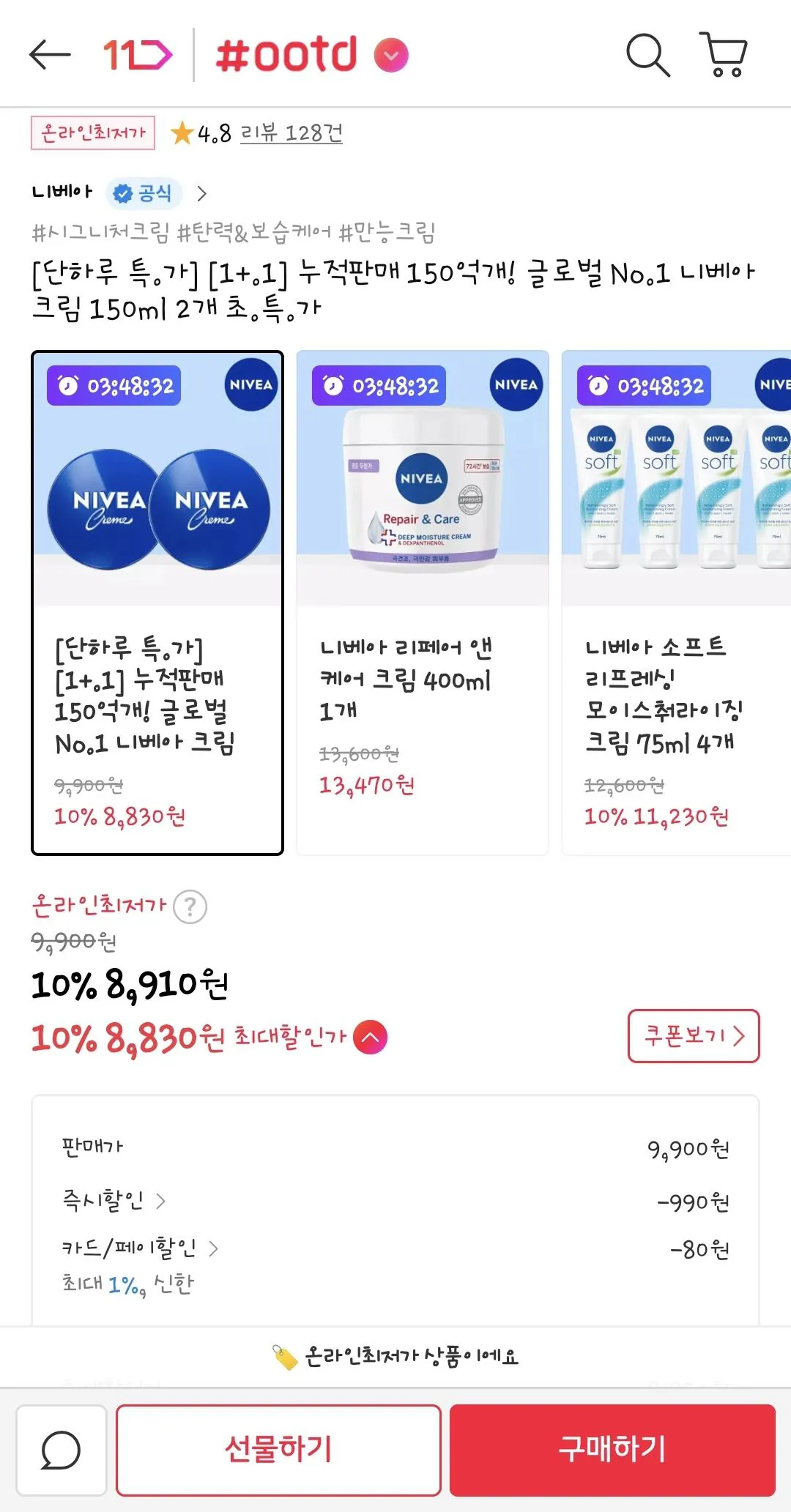Click the 구매하기 purchase button
The width and height of the screenshot is (791, 1512).
pyautogui.click(x=612, y=1452)
